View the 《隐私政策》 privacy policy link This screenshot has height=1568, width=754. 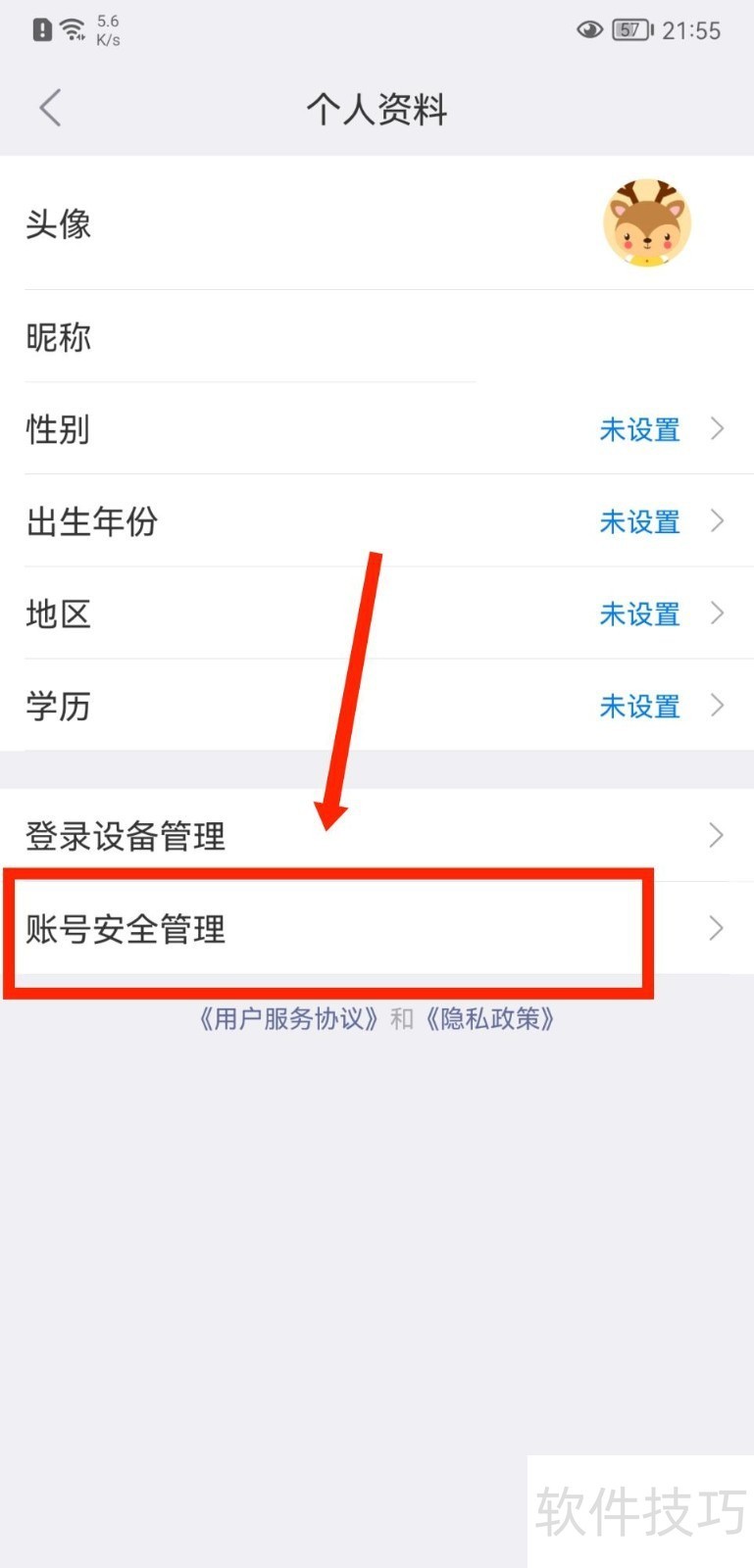pyautogui.click(x=490, y=1019)
